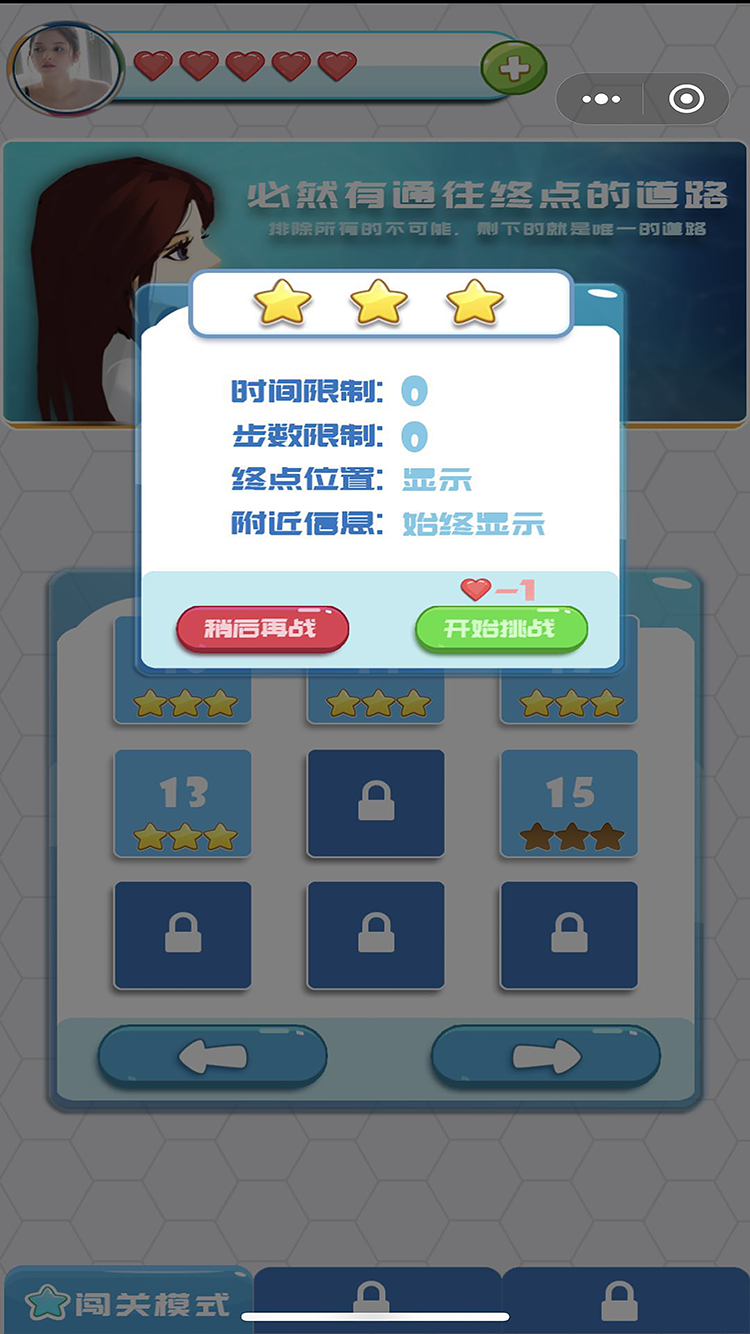Select level 13
Viewport: 750px width, 1334px height.
(x=183, y=803)
